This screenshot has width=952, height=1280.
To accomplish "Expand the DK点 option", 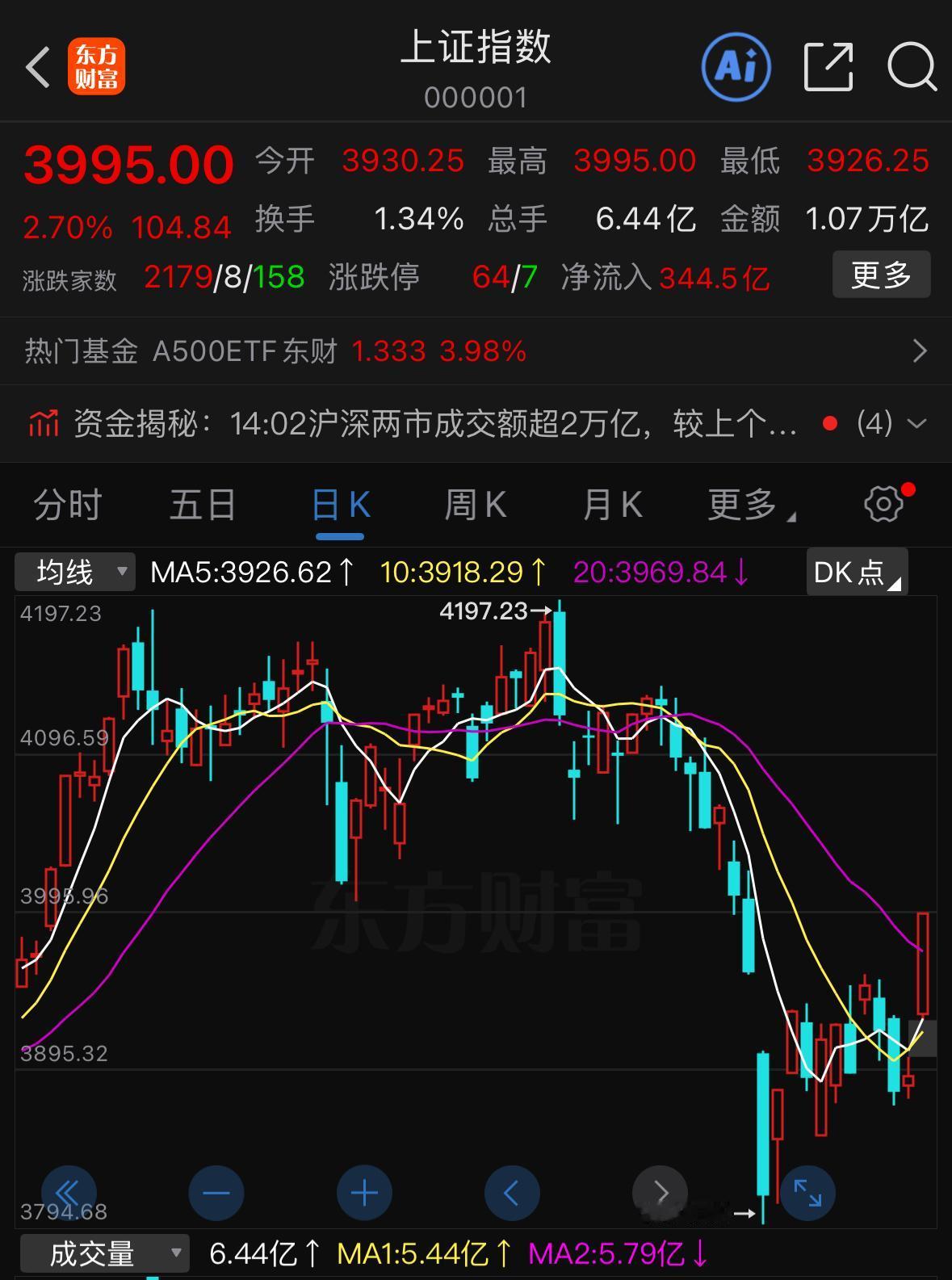I will 856,571.
